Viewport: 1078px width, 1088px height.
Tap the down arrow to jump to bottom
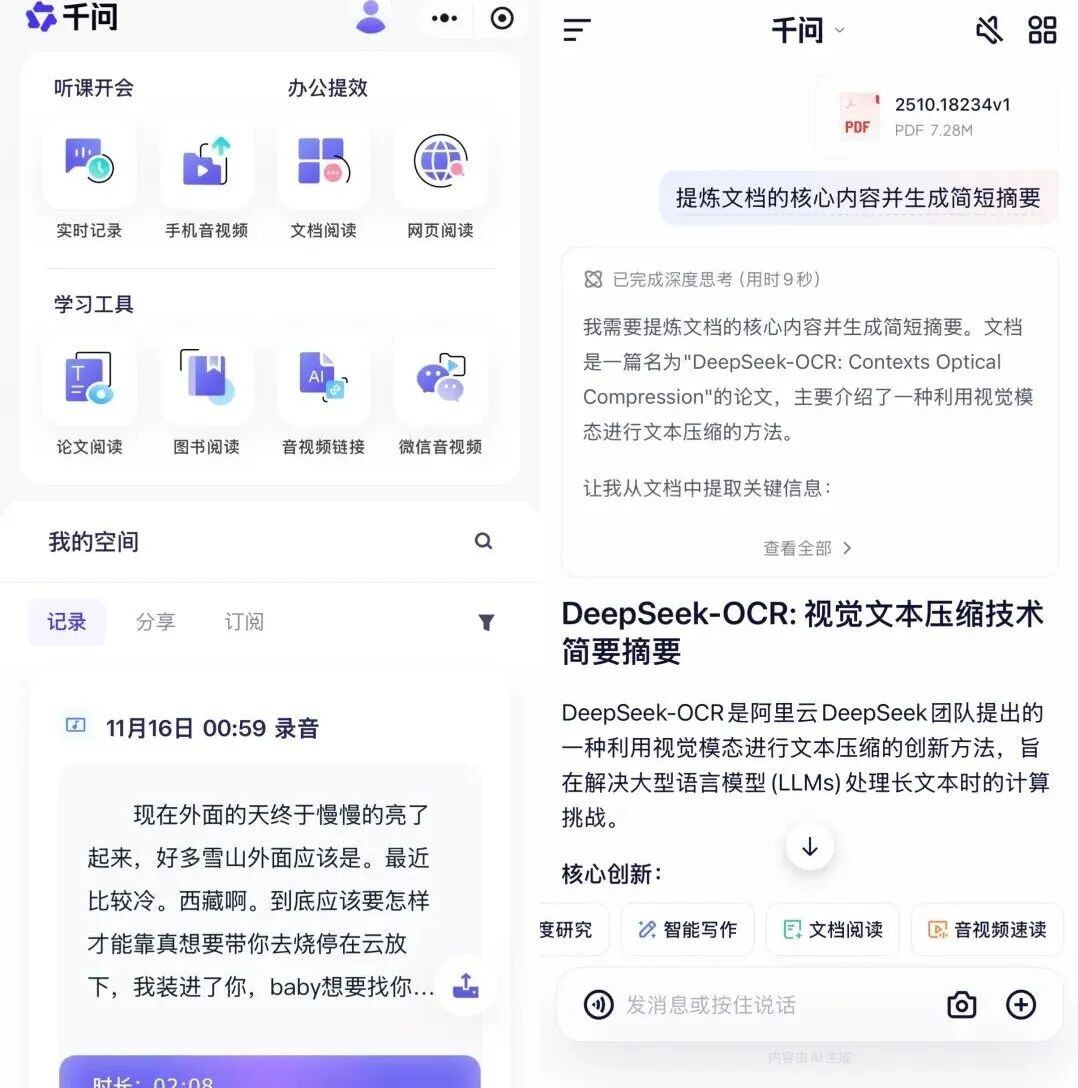pos(808,846)
